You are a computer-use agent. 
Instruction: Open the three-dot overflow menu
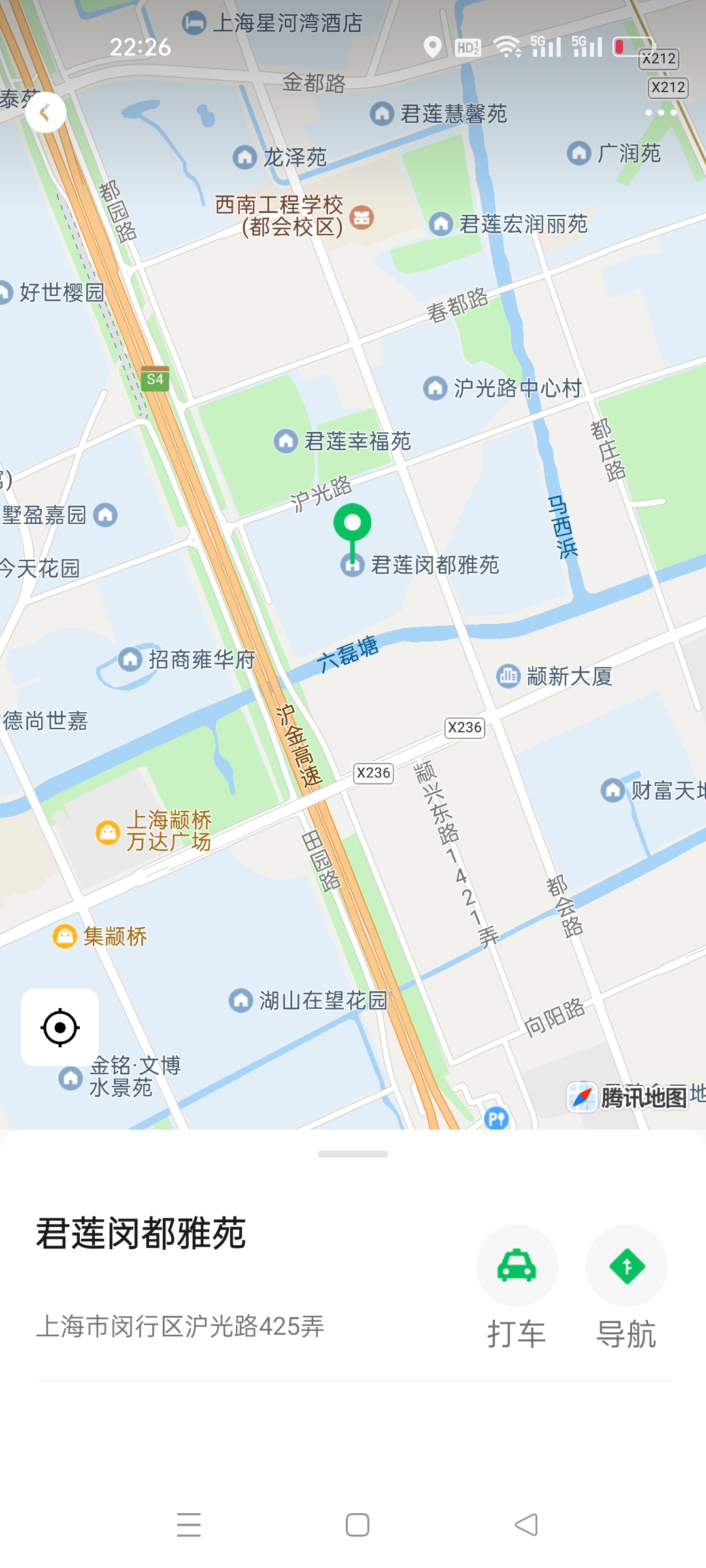click(660, 113)
